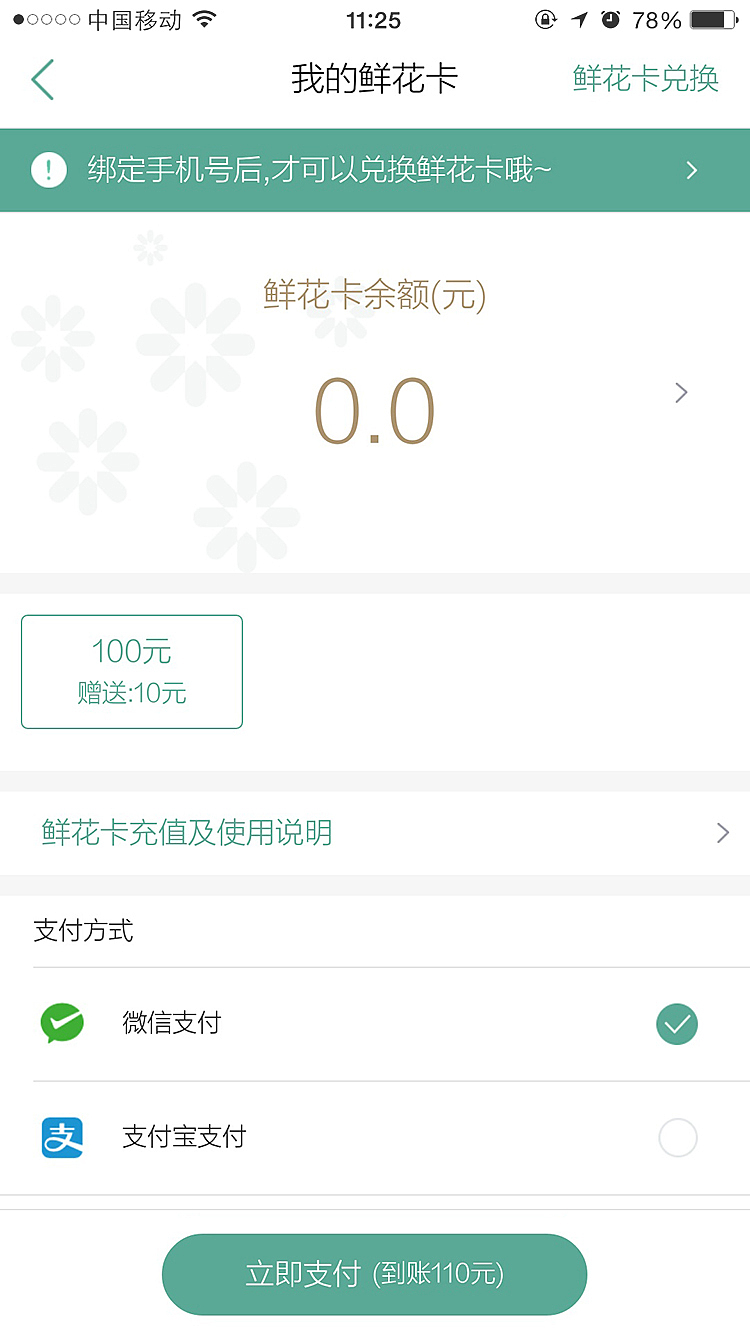The height and width of the screenshot is (1334, 750).
Task: Select the 100元 recharge card option
Action: [x=131, y=671]
